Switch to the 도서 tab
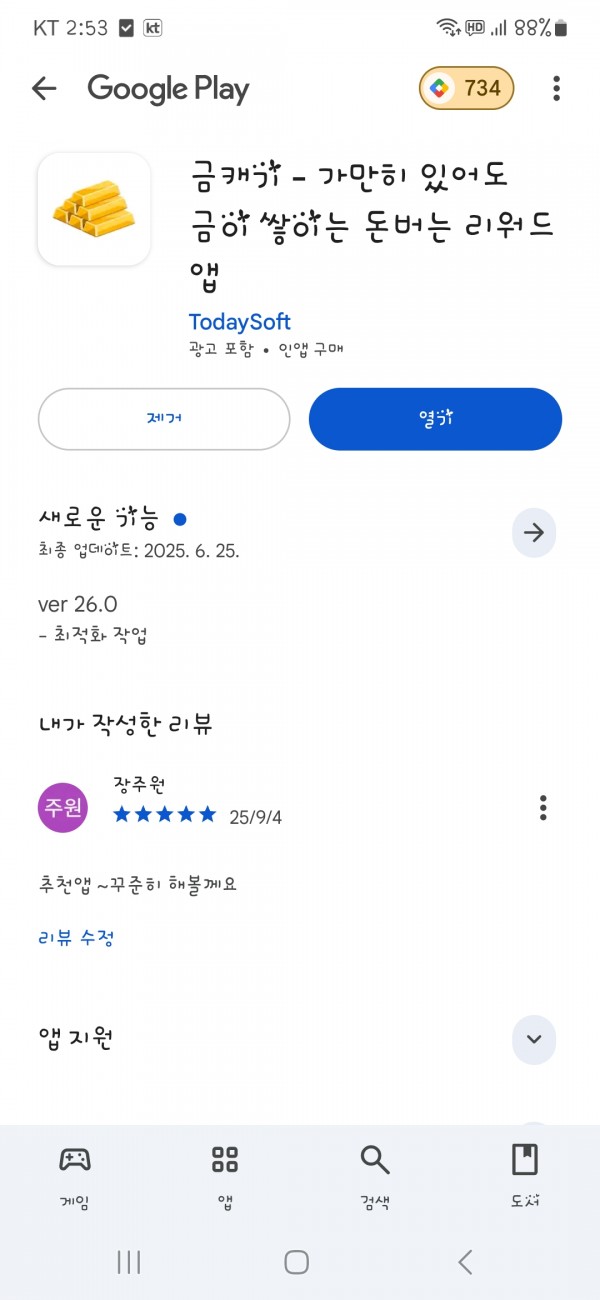600x1300 pixels. [x=525, y=1177]
